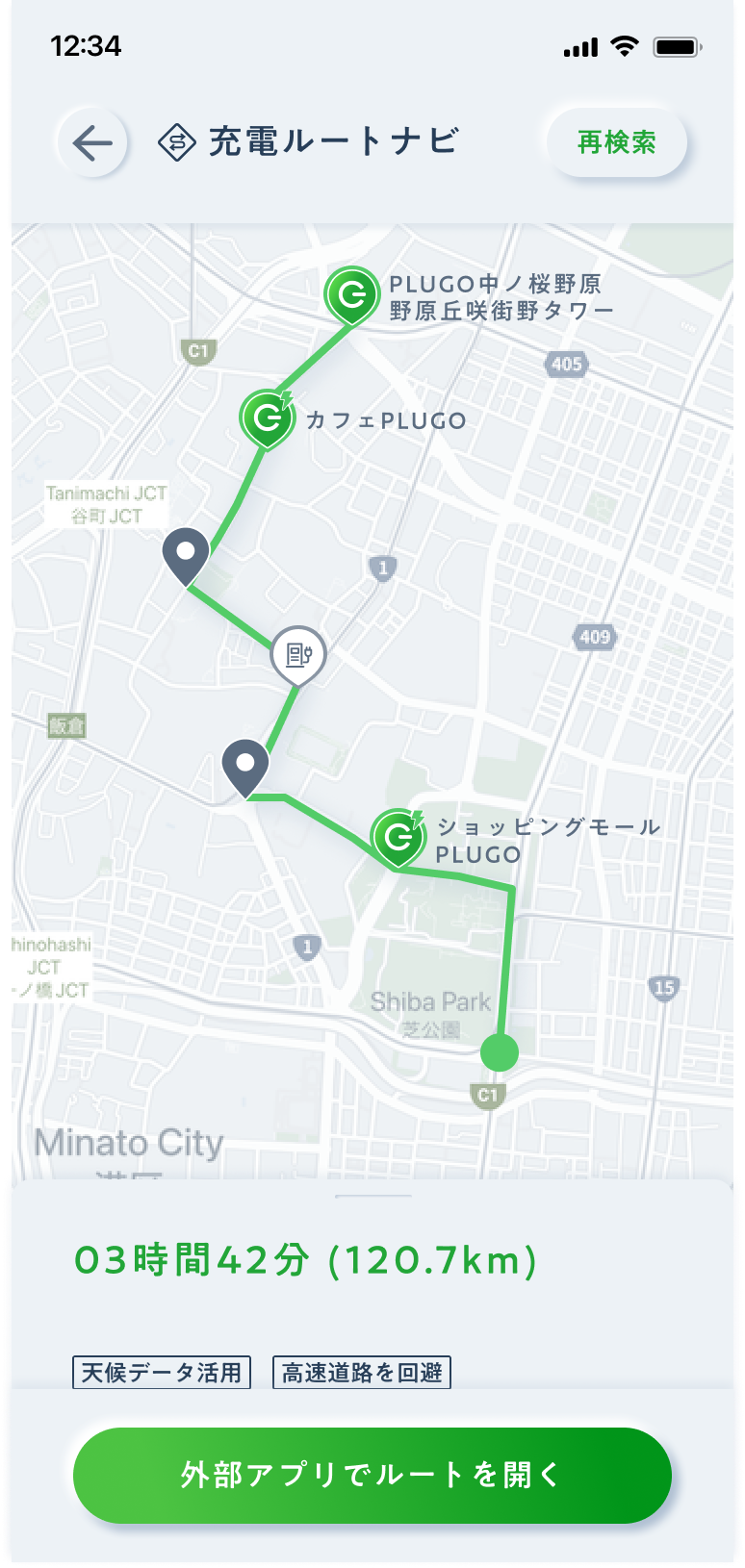Tap the 再検索 button
Image resolution: width=745 pixels, height=1568 pixels.
pyautogui.click(x=616, y=143)
